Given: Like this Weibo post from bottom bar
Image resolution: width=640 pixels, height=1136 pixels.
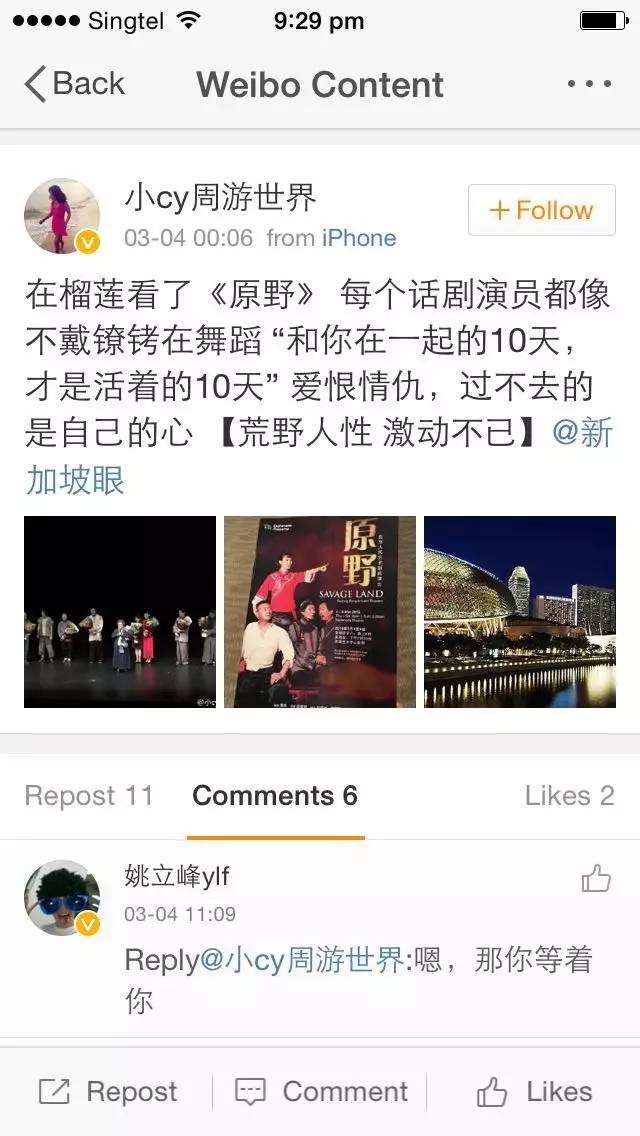Looking at the screenshot, I should tap(534, 1092).
